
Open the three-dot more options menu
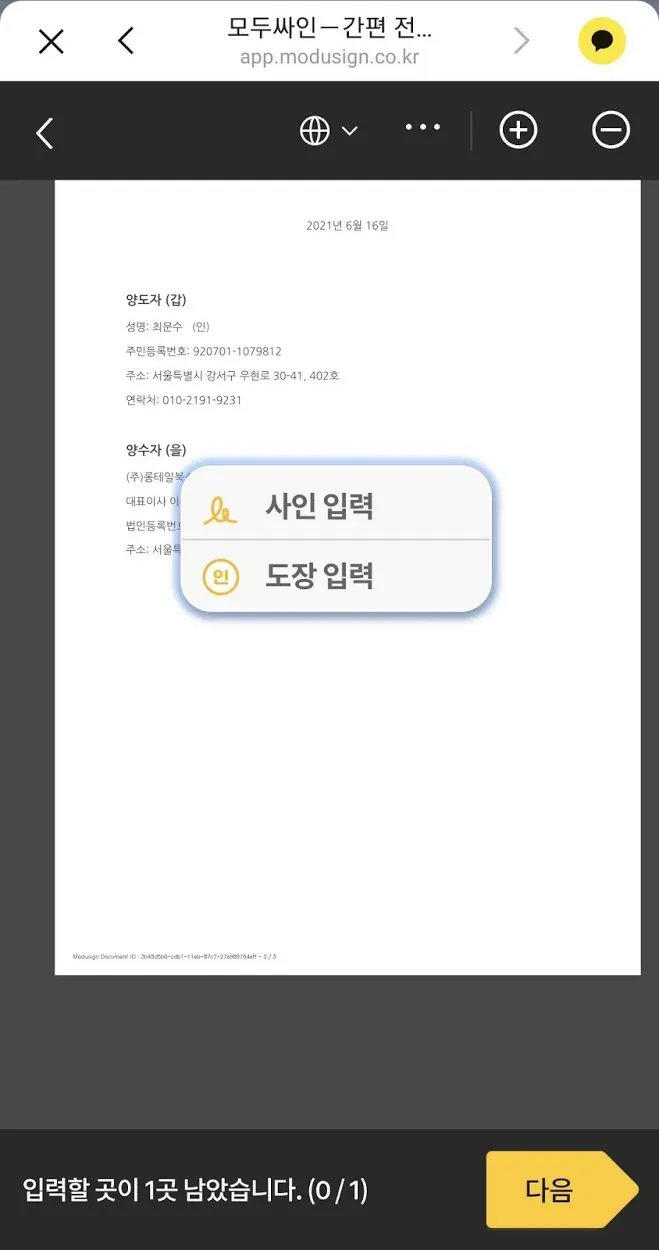click(422, 128)
